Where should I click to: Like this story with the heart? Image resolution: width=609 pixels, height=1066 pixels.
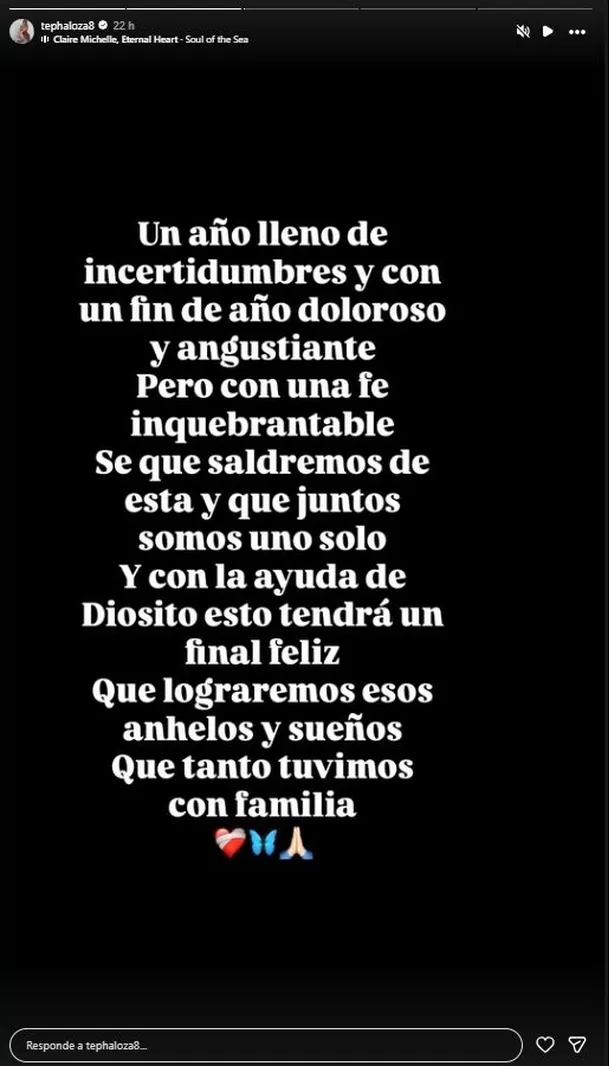[545, 1045]
